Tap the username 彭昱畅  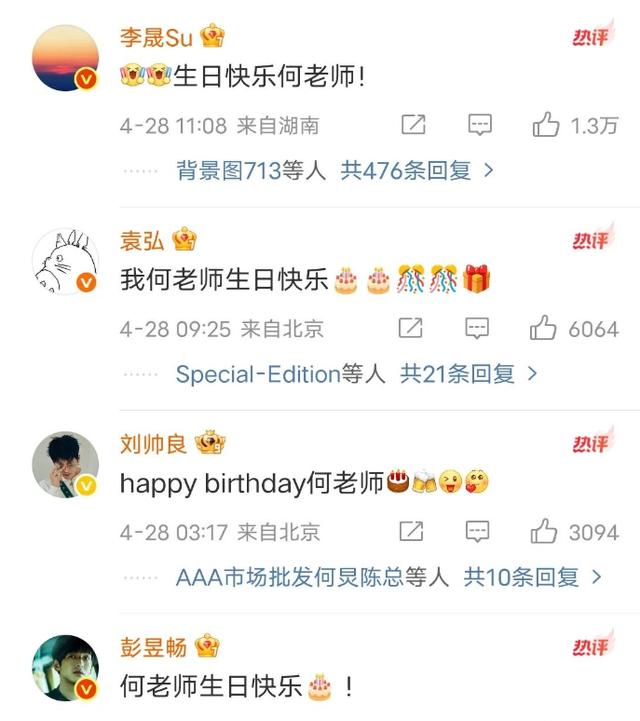[153, 647]
